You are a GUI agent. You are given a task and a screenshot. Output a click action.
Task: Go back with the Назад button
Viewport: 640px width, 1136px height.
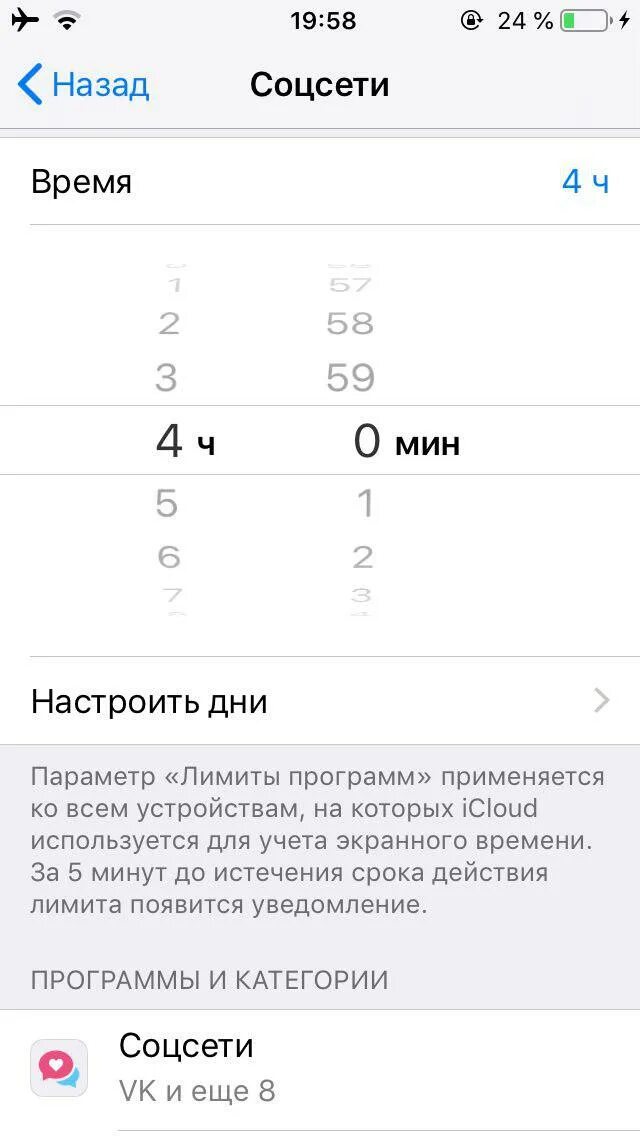[83, 85]
